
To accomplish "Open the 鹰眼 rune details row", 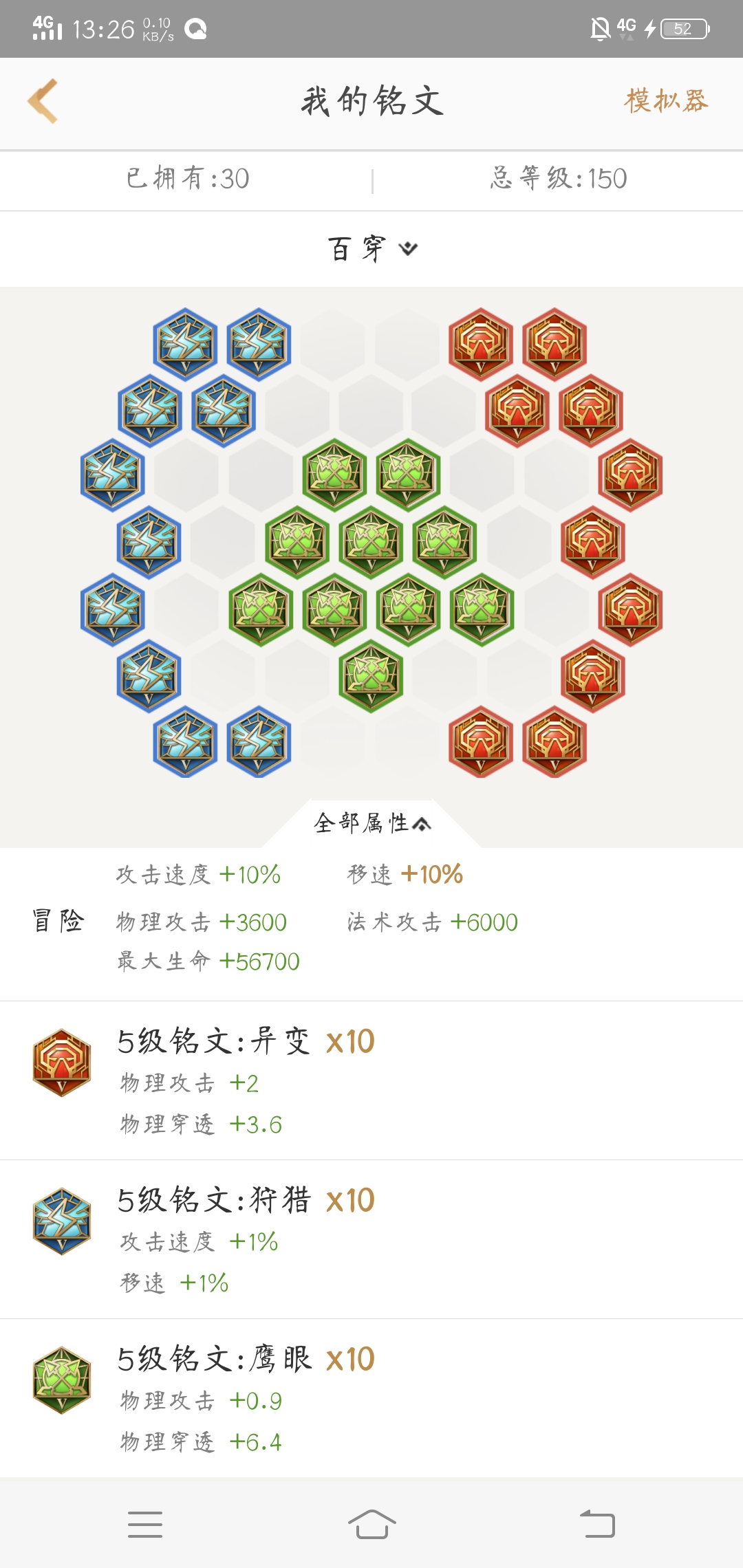I will pos(371,1399).
